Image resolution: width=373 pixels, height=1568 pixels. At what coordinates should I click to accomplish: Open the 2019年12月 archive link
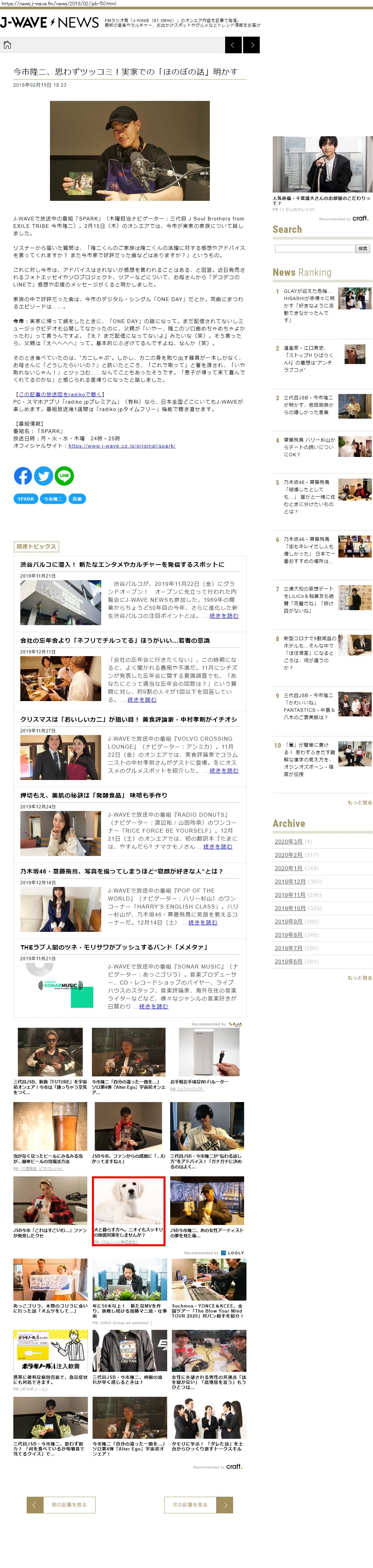tap(290, 881)
